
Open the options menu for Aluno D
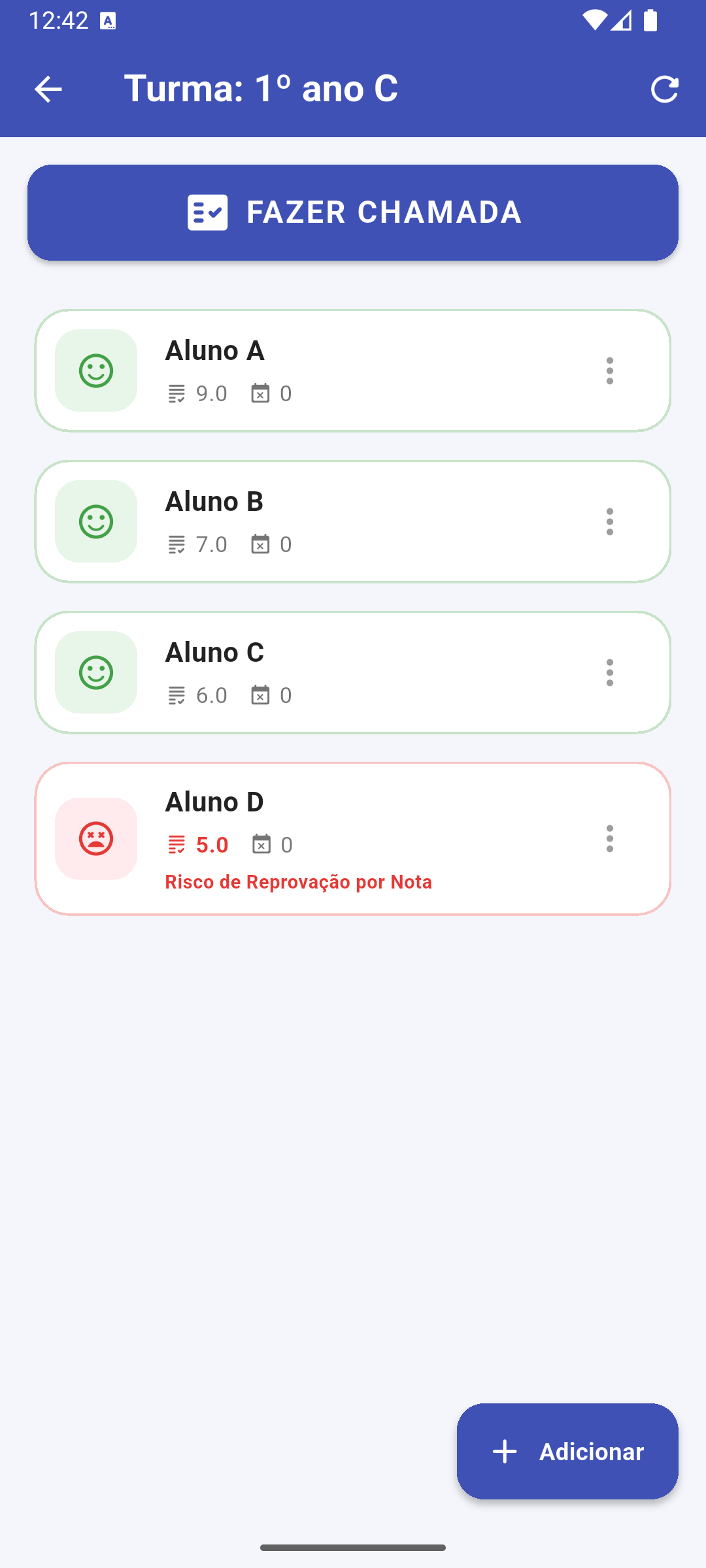point(609,838)
